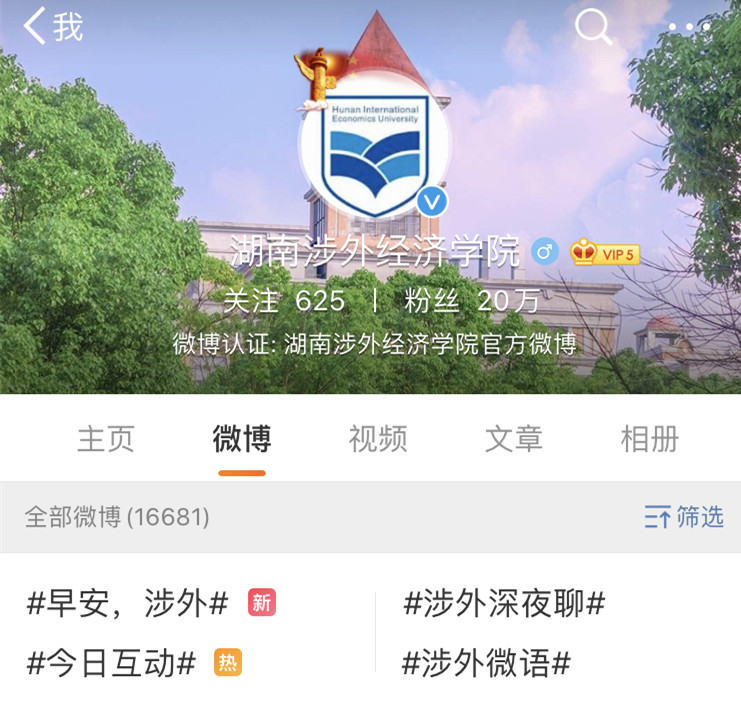Switch to the 主页 tab
The image size is (741, 708).
tap(105, 439)
